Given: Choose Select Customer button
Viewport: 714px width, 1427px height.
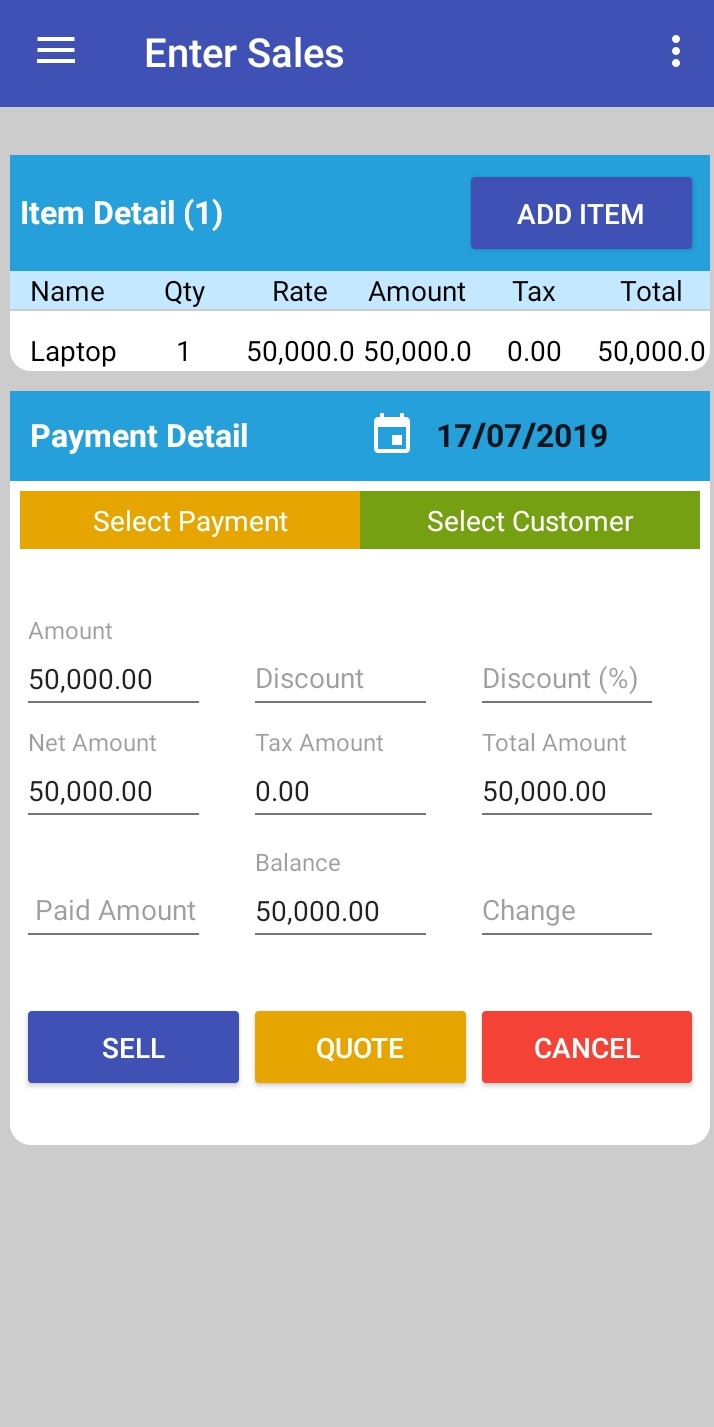Looking at the screenshot, I should pos(530,521).
